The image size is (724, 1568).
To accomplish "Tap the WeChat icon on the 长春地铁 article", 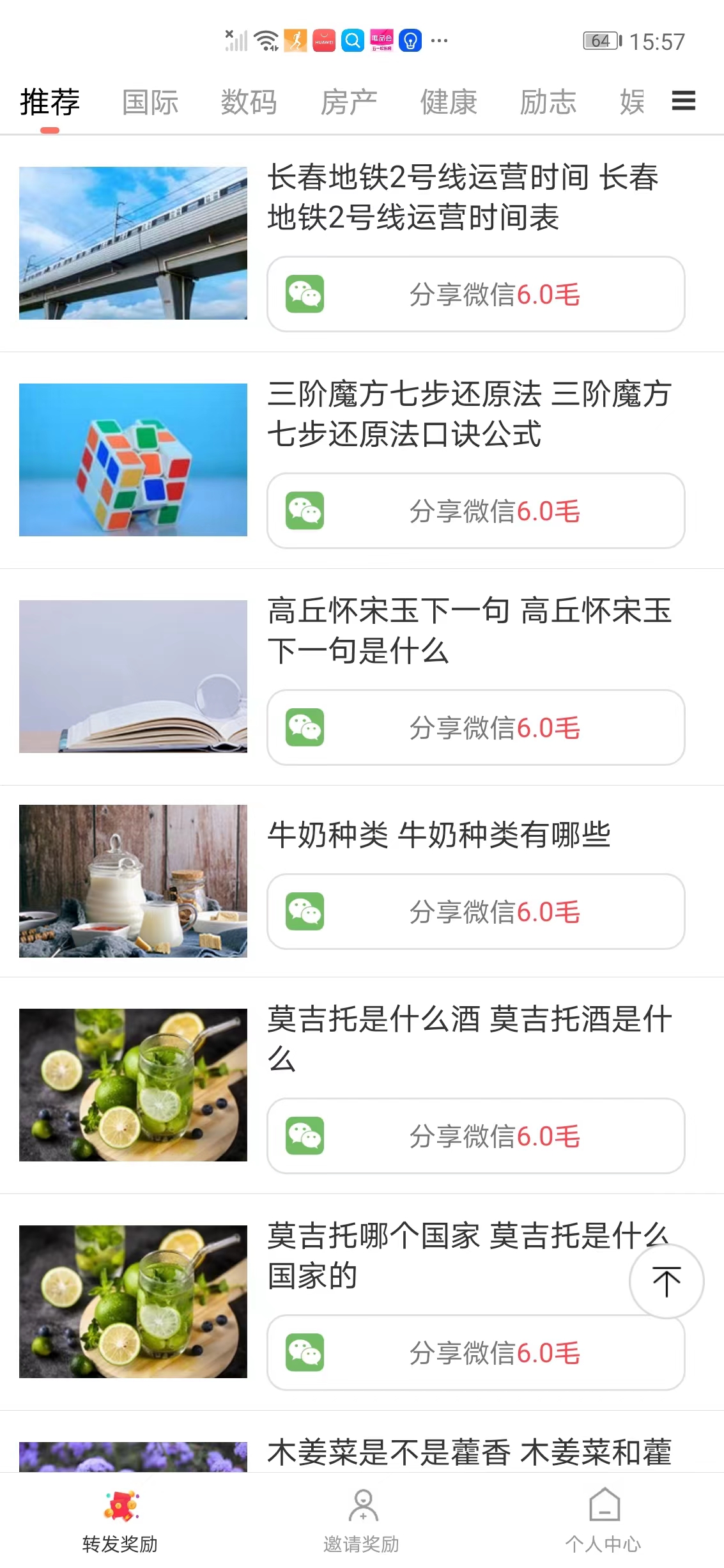I will [305, 294].
